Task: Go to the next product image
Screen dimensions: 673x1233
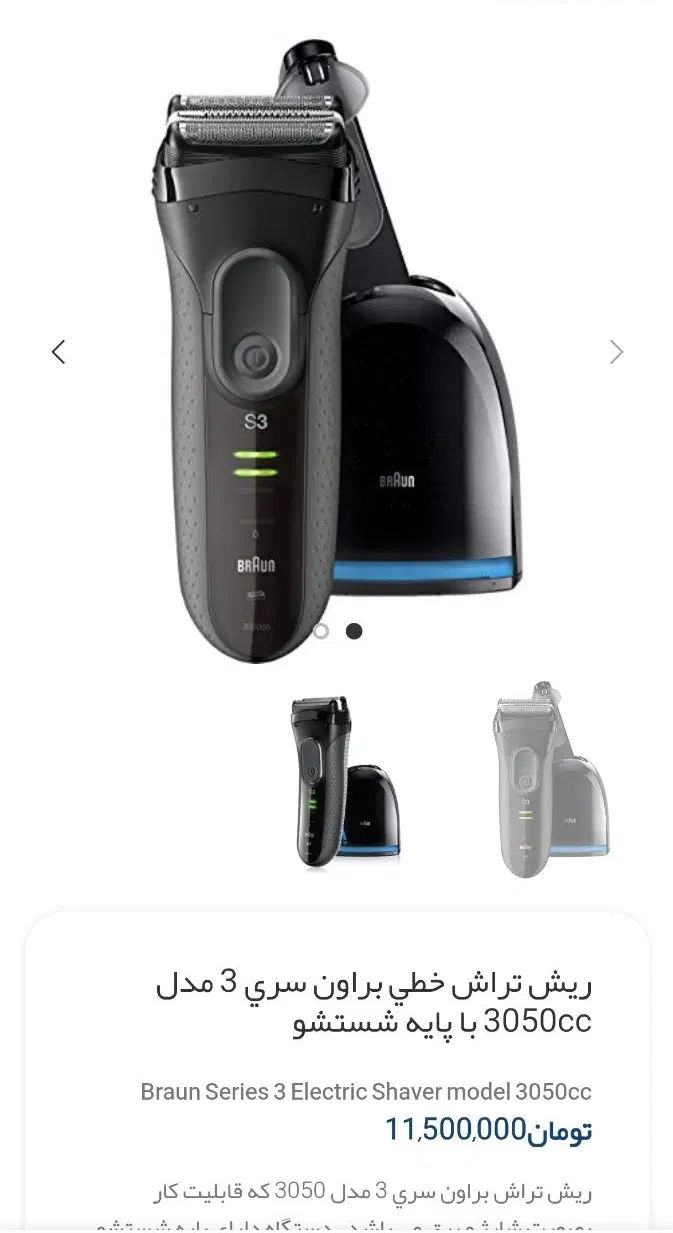Action: [616, 352]
